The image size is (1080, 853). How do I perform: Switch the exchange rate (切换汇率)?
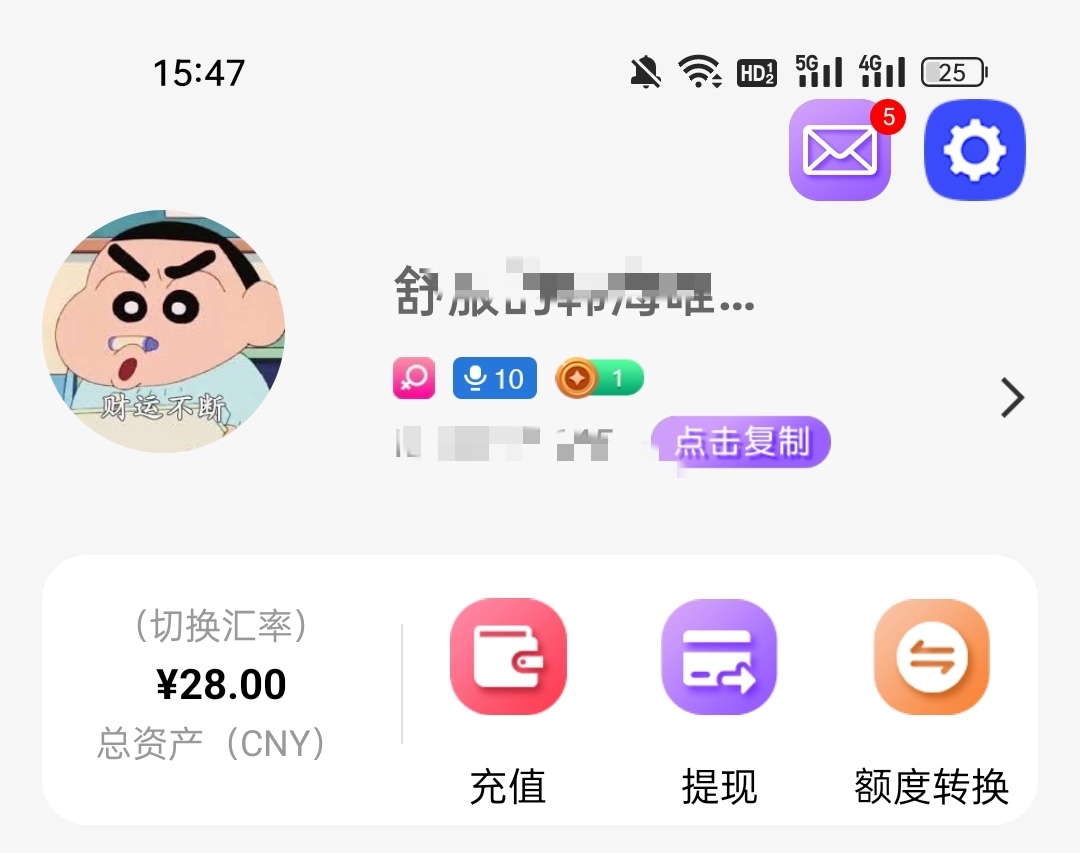(x=221, y=626)
